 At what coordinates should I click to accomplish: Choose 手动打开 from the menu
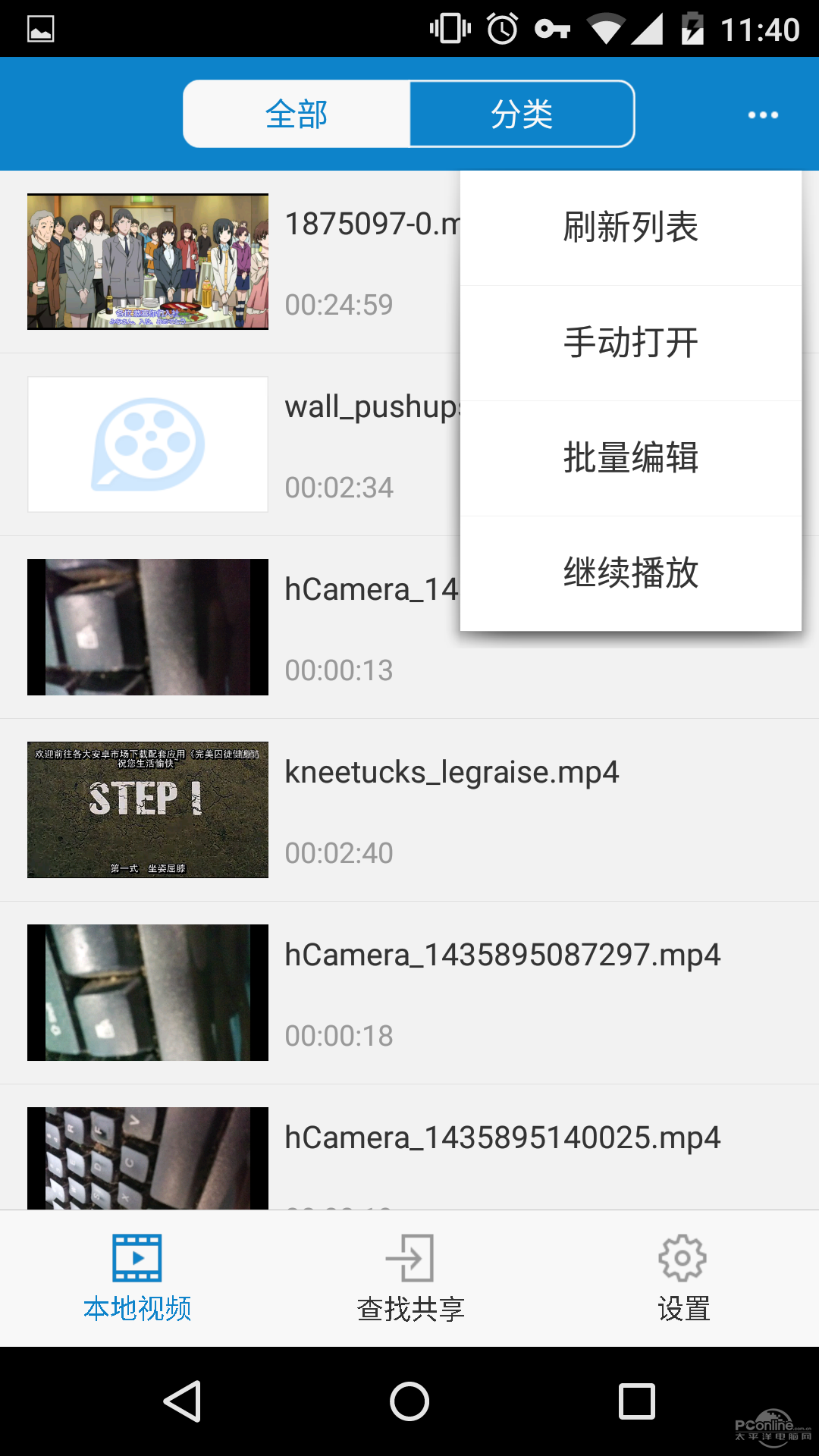[x=630, y=343]
